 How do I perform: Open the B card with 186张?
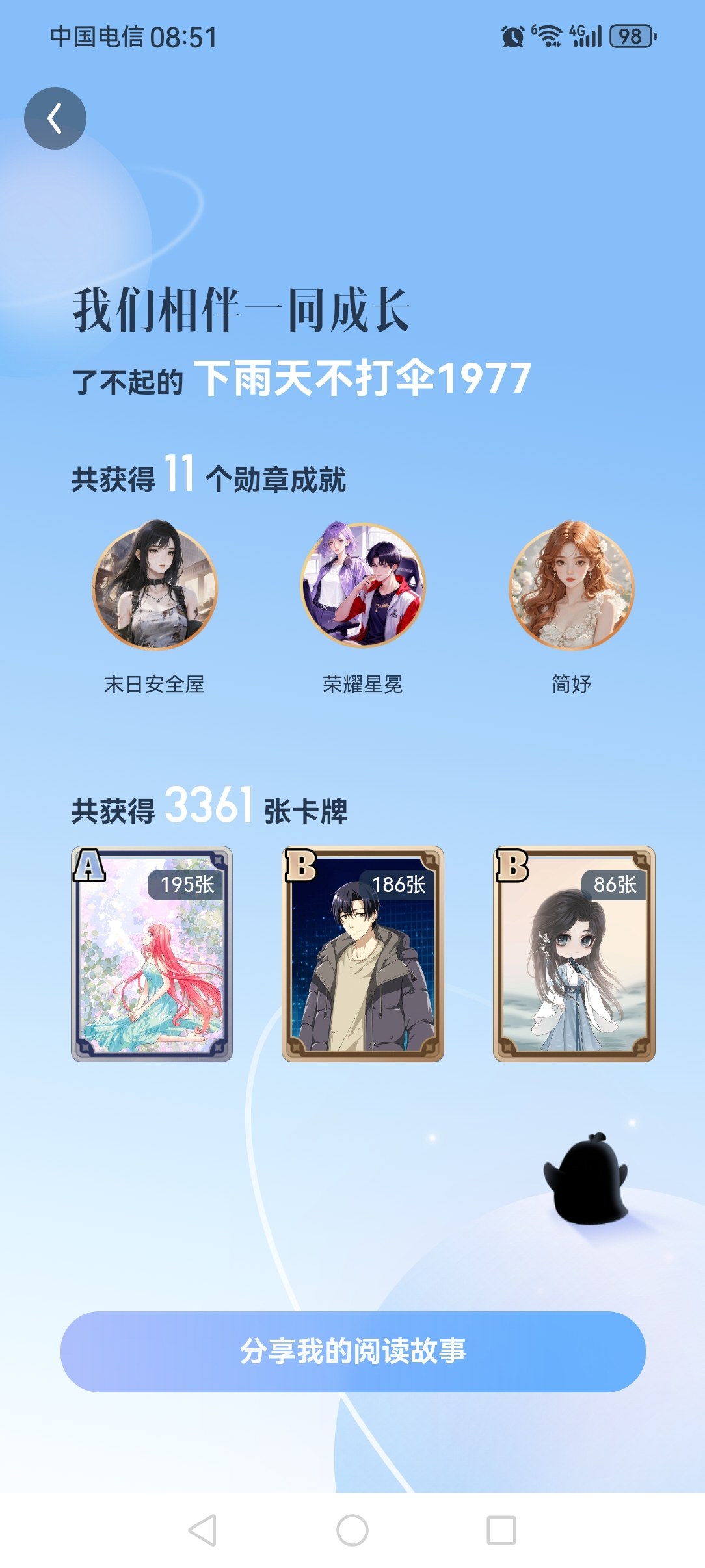pyautogui.click(x=363, y=954)
